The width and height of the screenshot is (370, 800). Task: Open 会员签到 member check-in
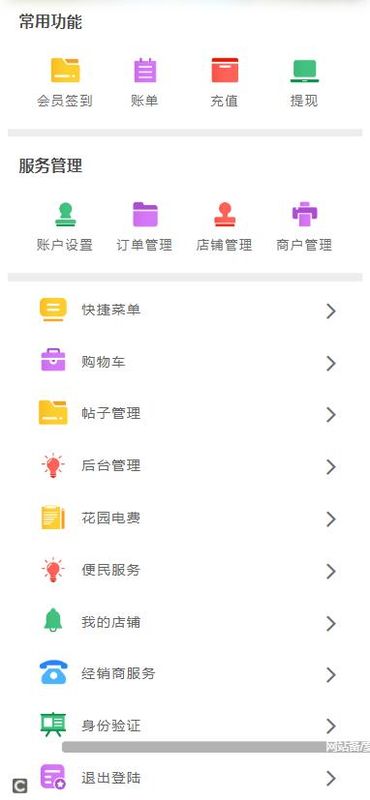[x=65, y=82]
